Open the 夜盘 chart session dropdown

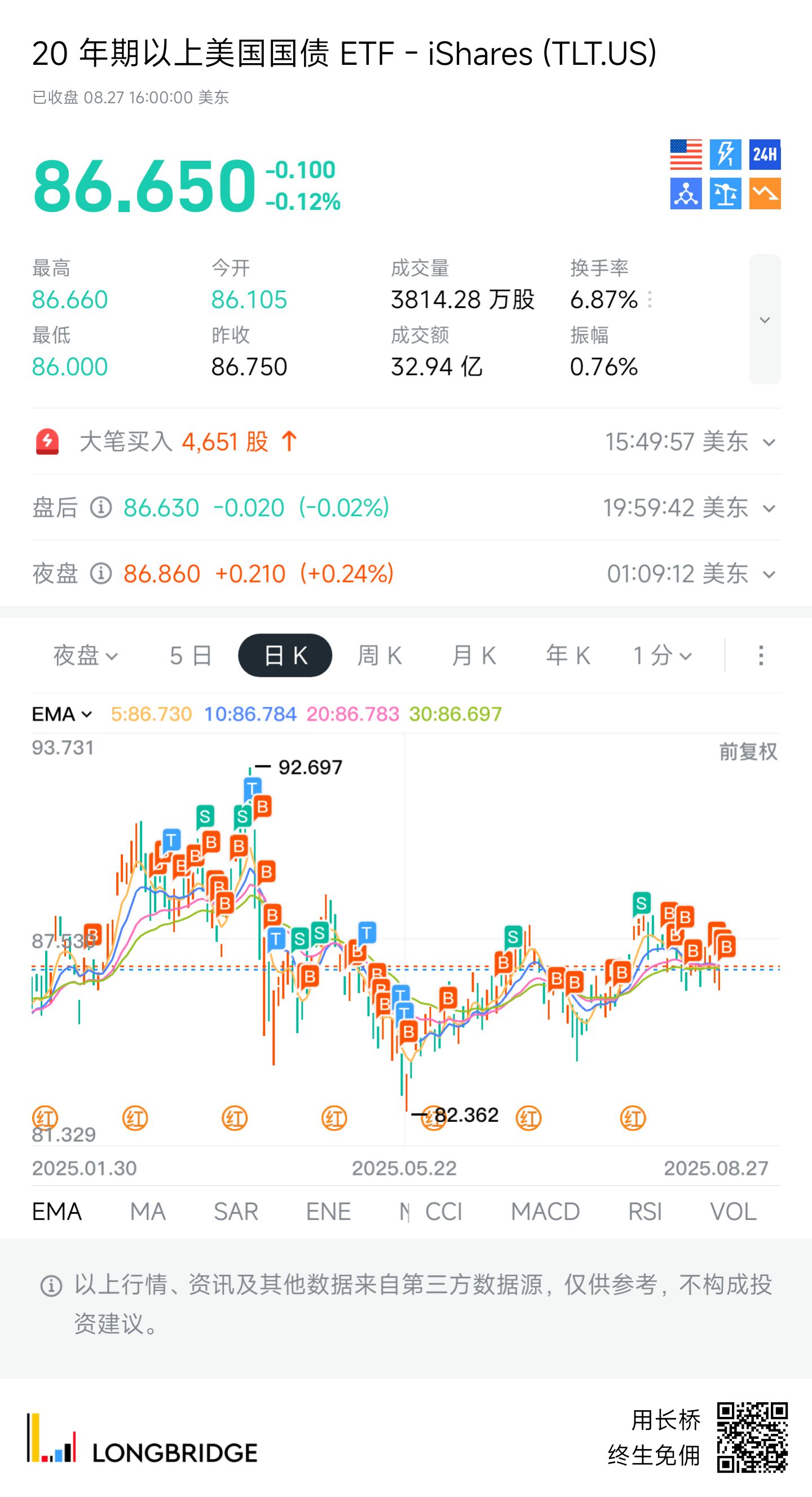(x=86, y=656)
